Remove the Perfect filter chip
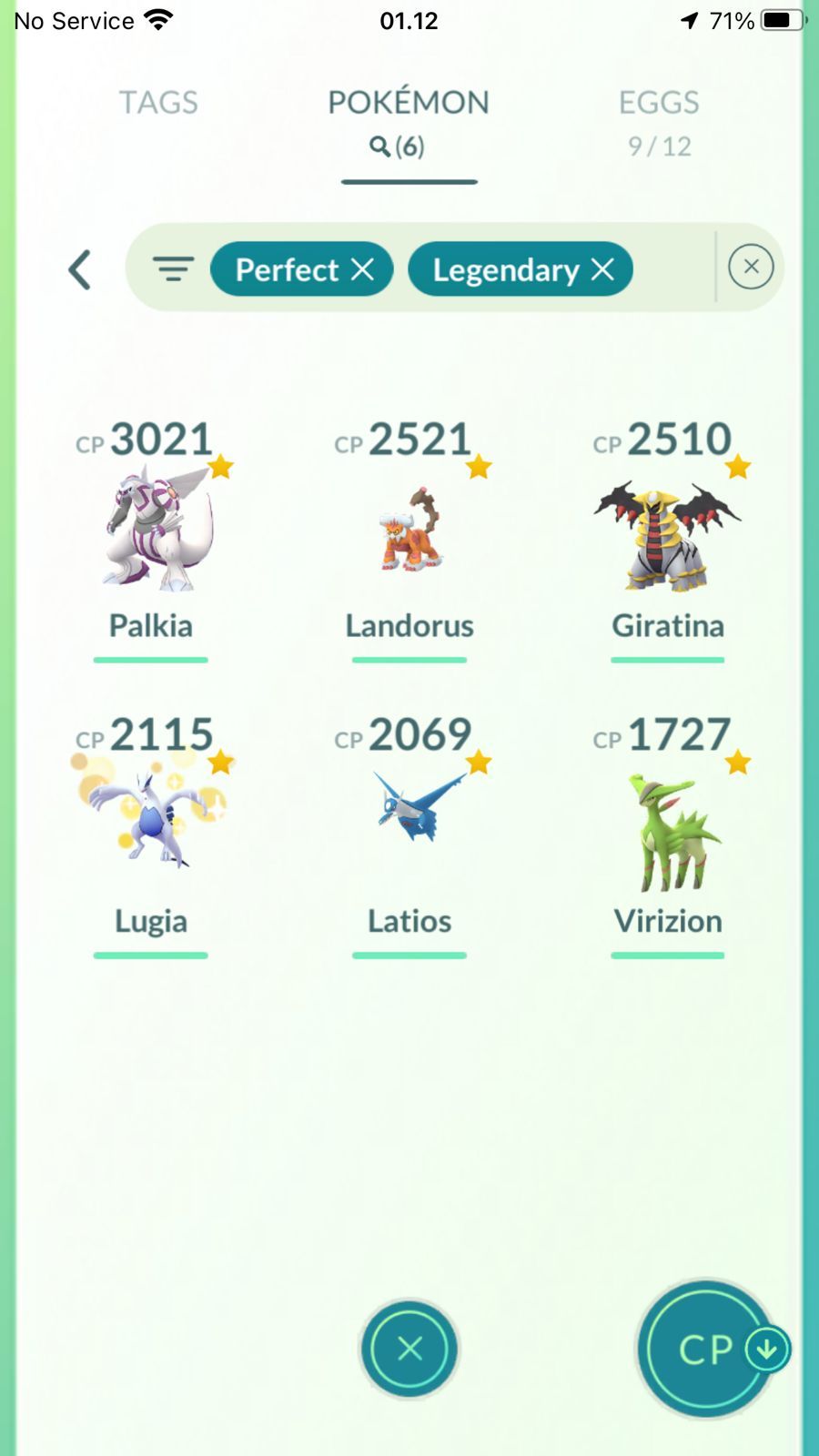Viewport: 819px width, 1456px height. 363,269
